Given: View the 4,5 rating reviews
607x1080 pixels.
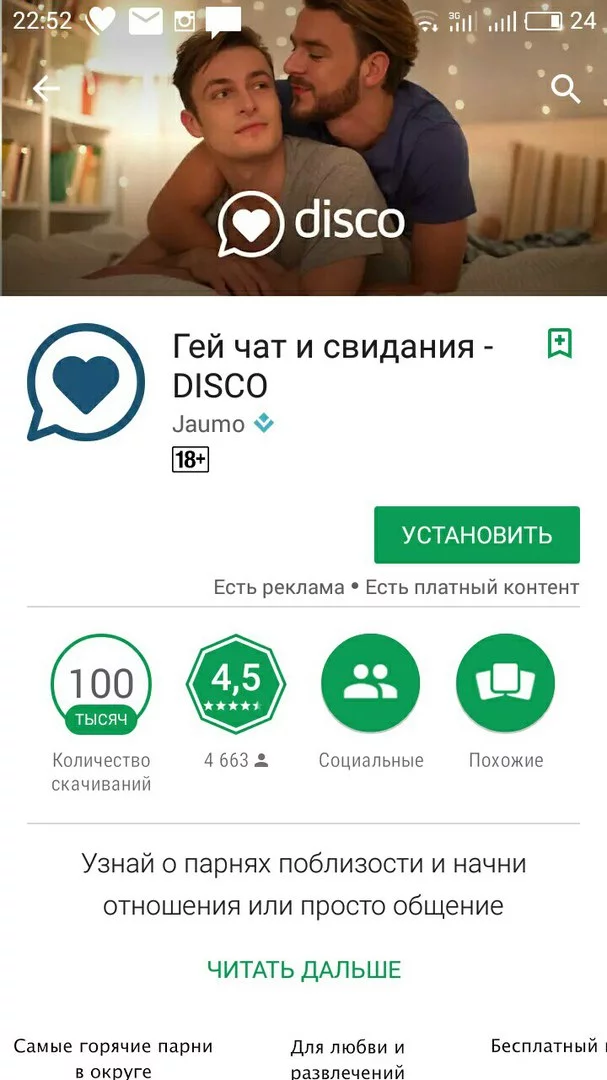Looking at the screenshot, I should 236,684.
